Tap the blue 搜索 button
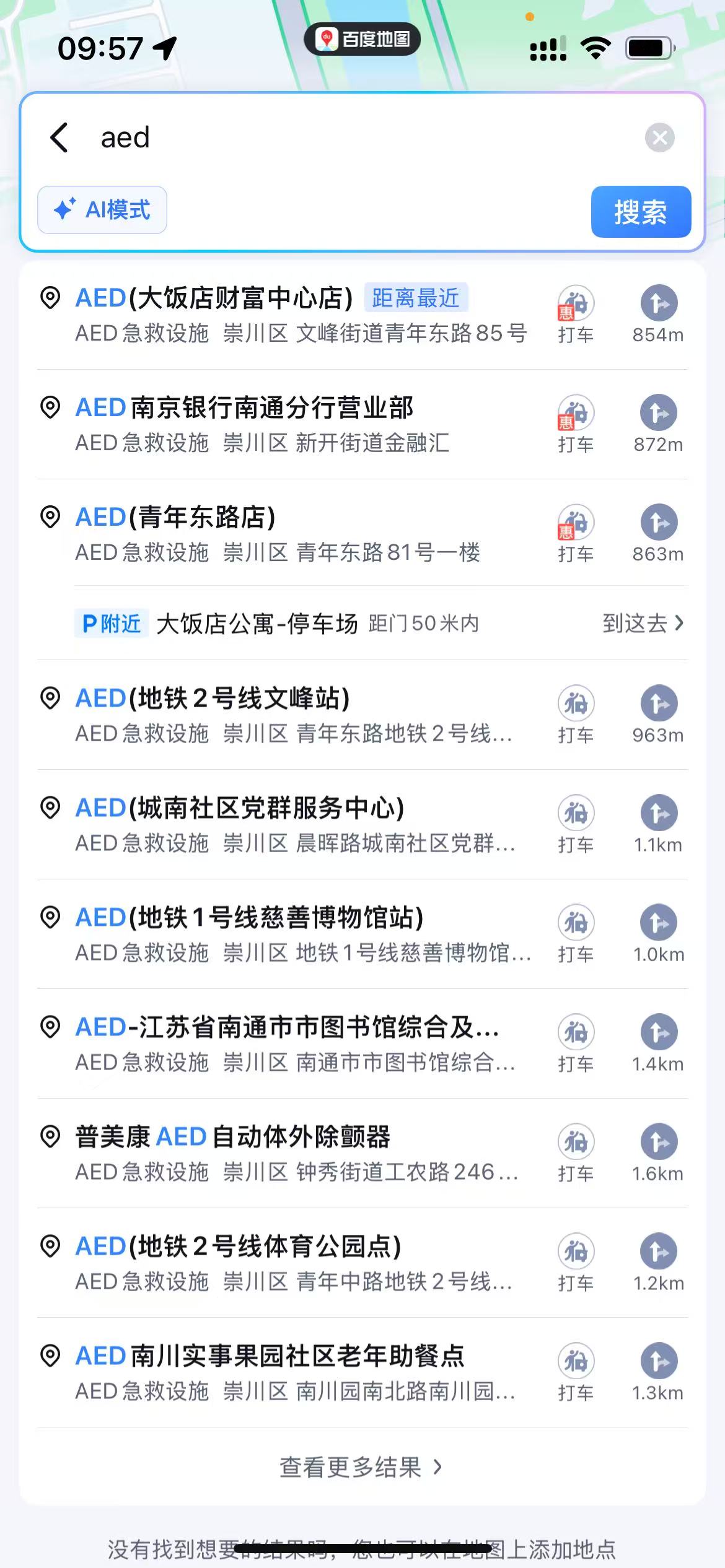 pyautogui.click(x=641, y=212)
